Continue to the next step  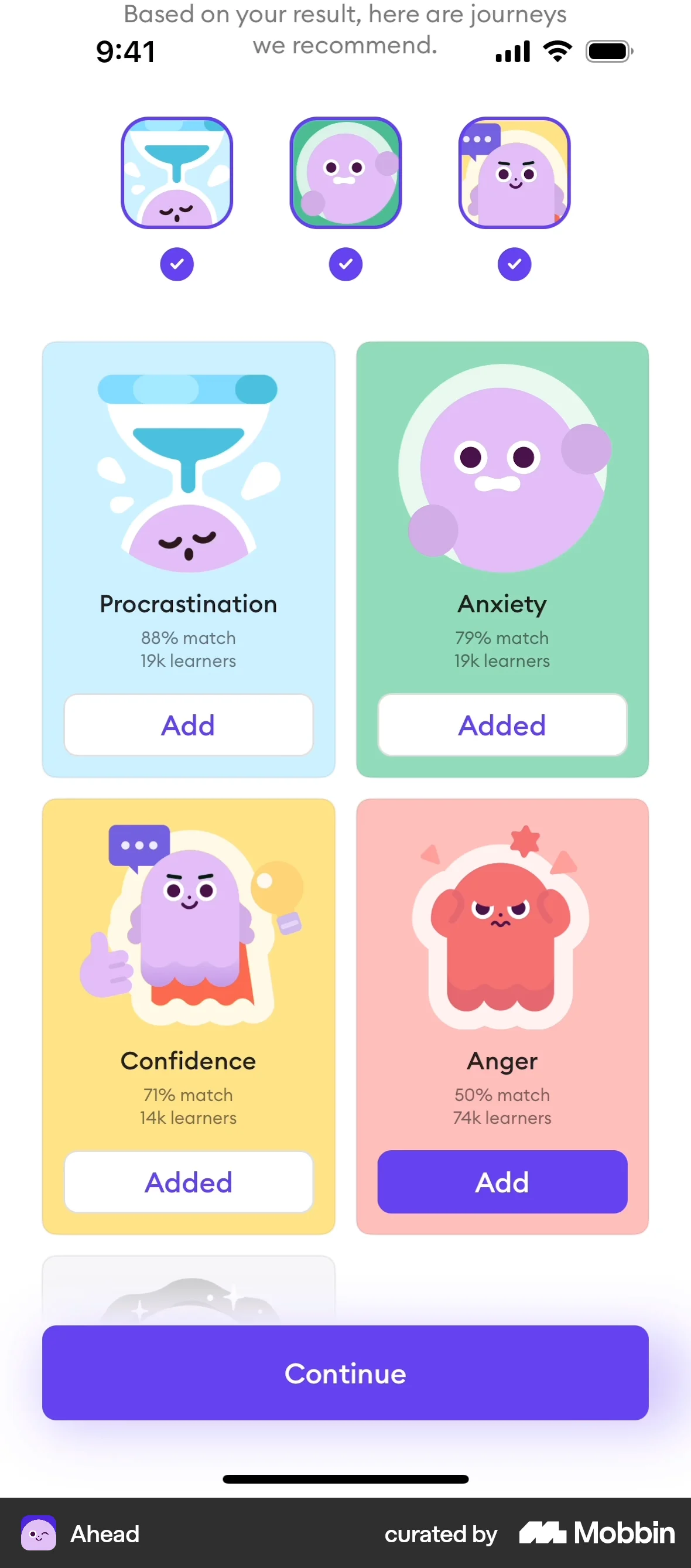[x=345, y=1373]
